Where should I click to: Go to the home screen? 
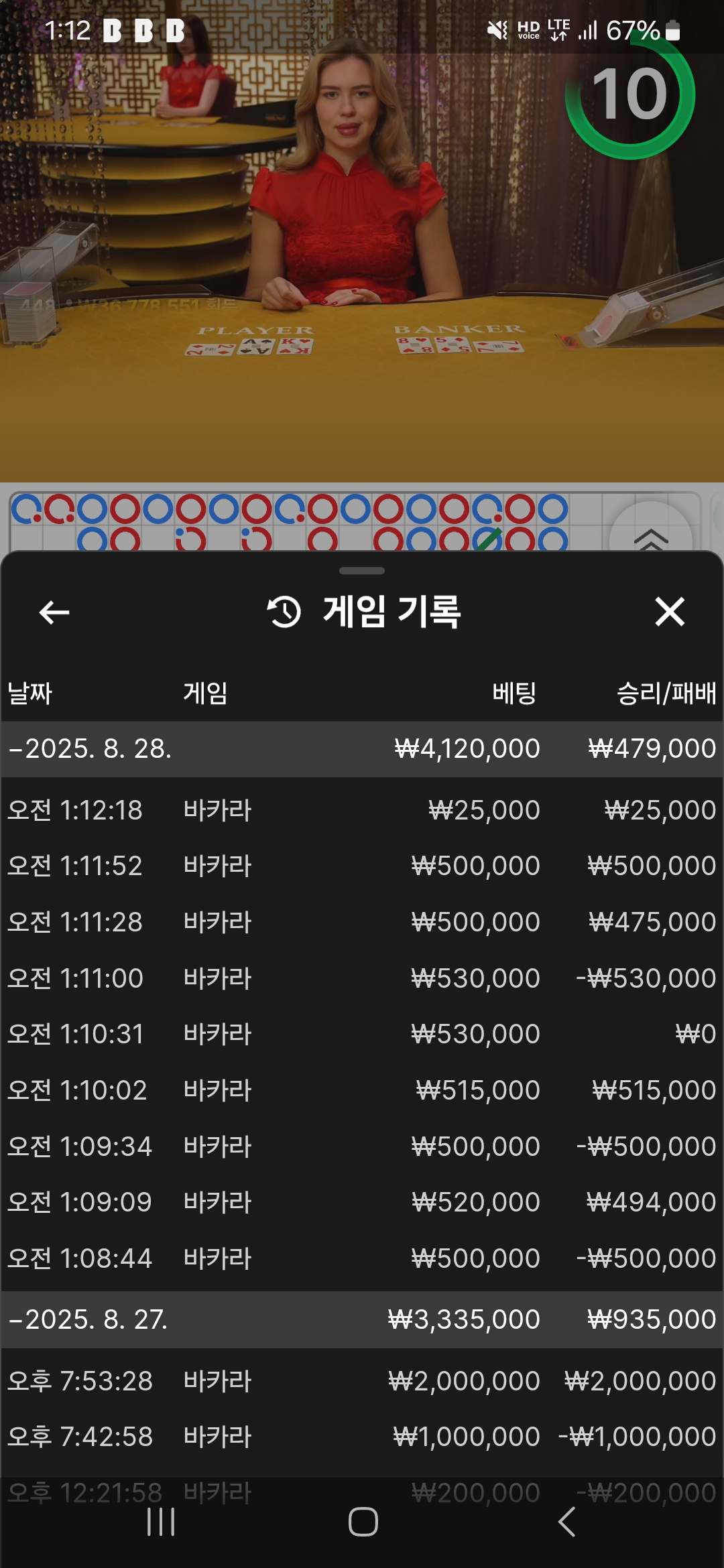pos(363,1522)
